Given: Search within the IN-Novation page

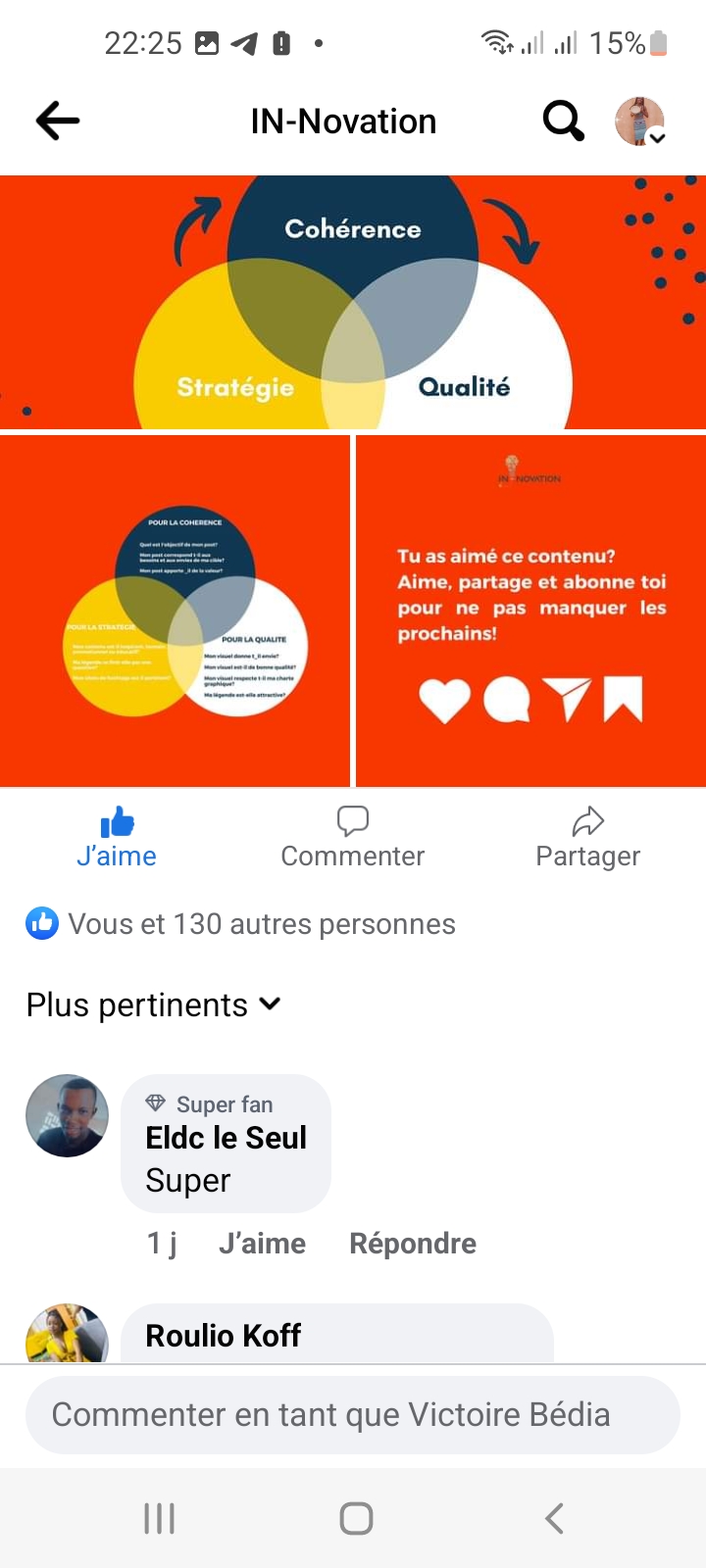Looking at the screenshot, I should pyautogui.click(x=563, y=122).
